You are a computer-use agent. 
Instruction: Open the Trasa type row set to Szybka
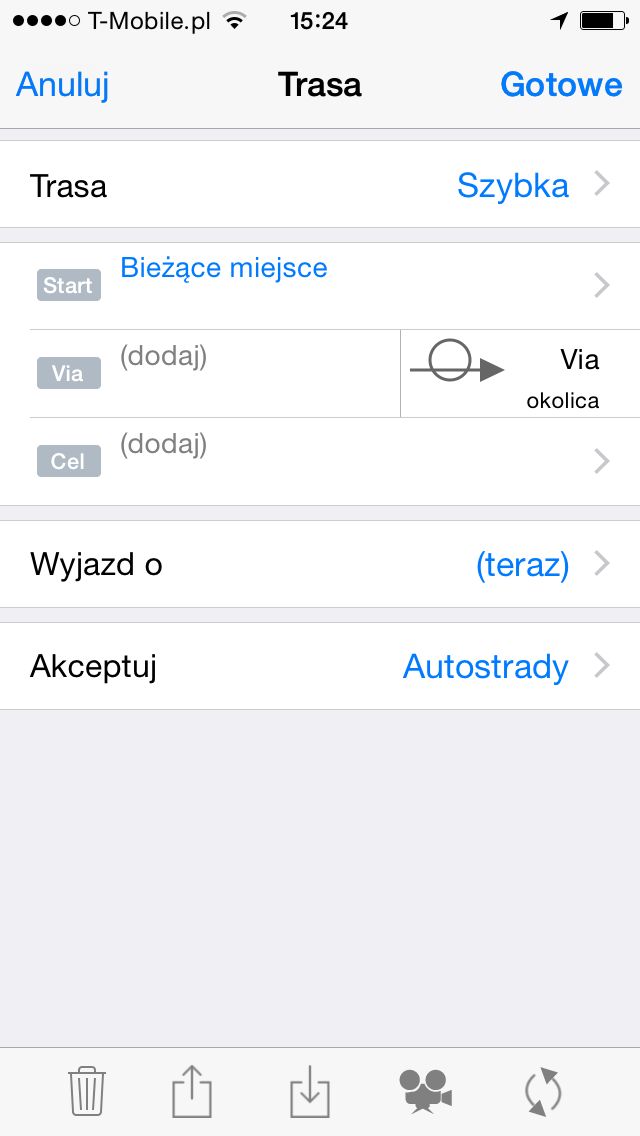pos(320,185)
